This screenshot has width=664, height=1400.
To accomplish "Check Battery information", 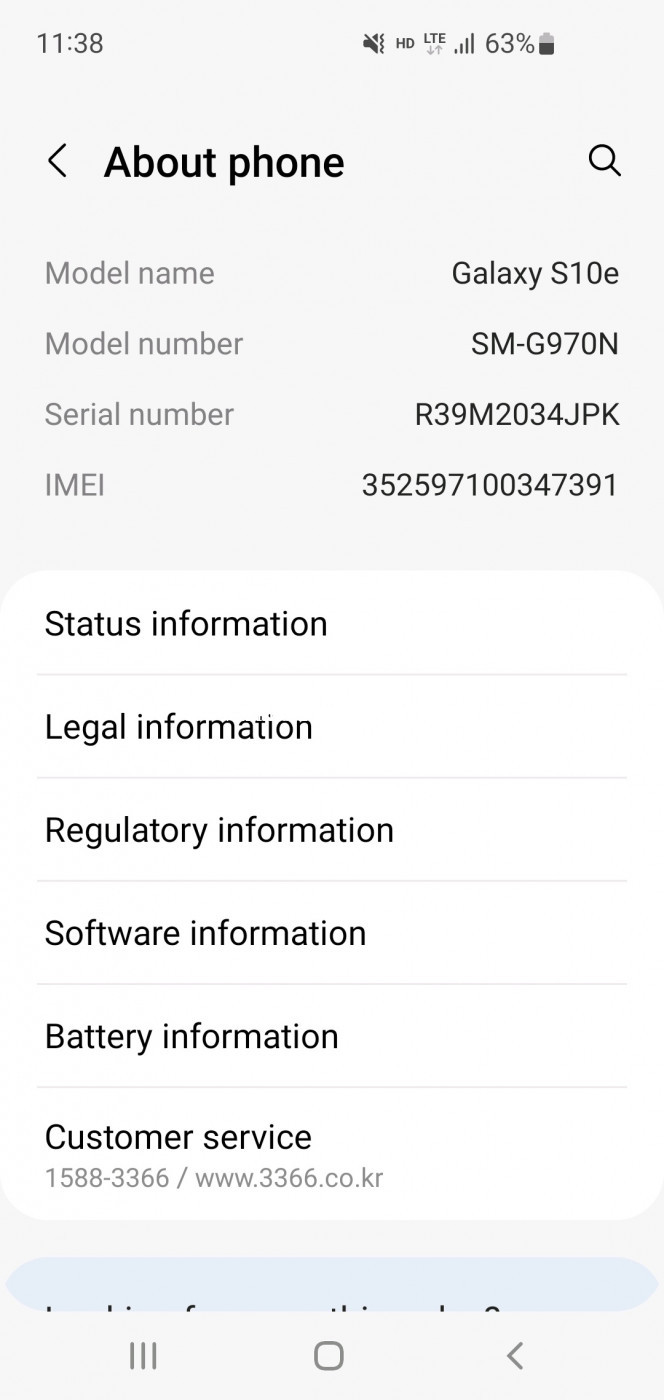I will point(332,1036).
